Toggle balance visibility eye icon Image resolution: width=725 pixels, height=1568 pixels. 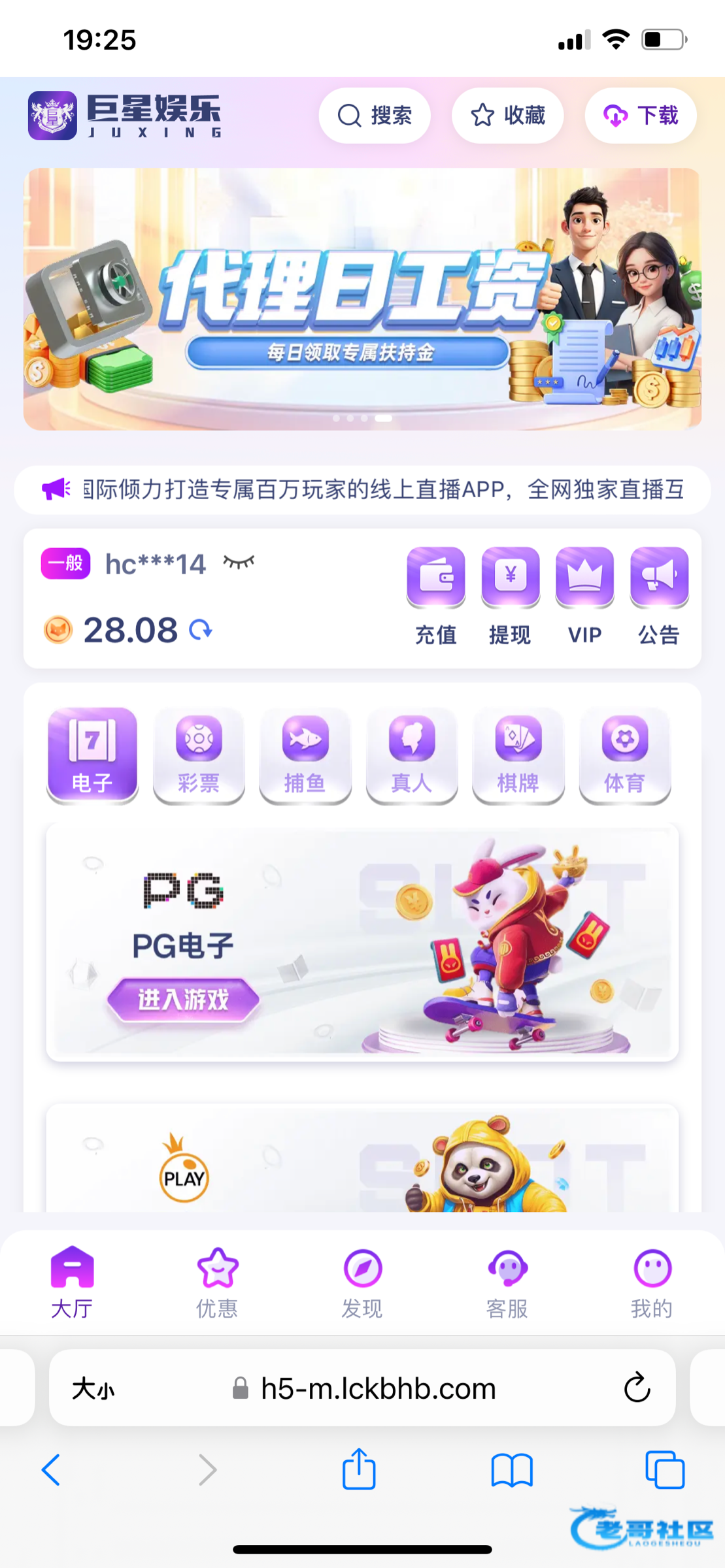(x=239, y=562)
